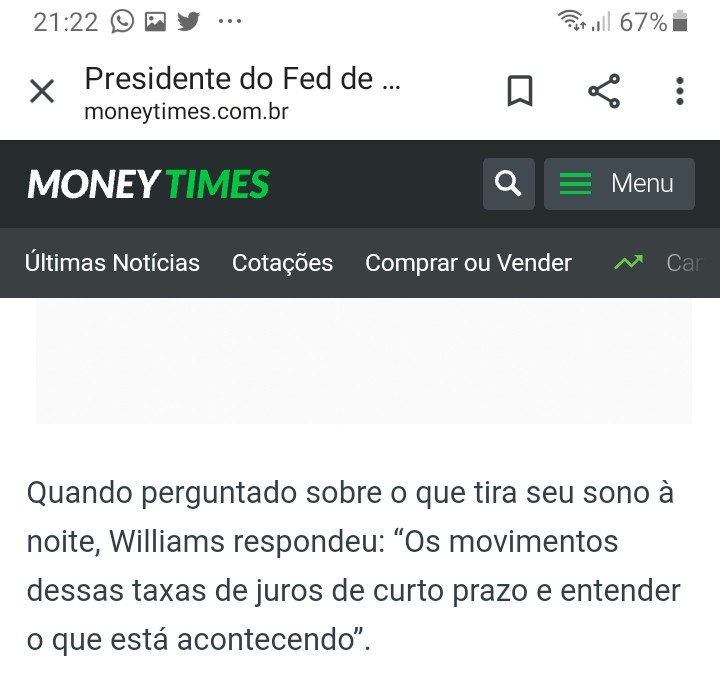Go to Comprar ou Vender section
This screenshot has height=696, width=720.
pyautogui.click(x=468, y=263)
